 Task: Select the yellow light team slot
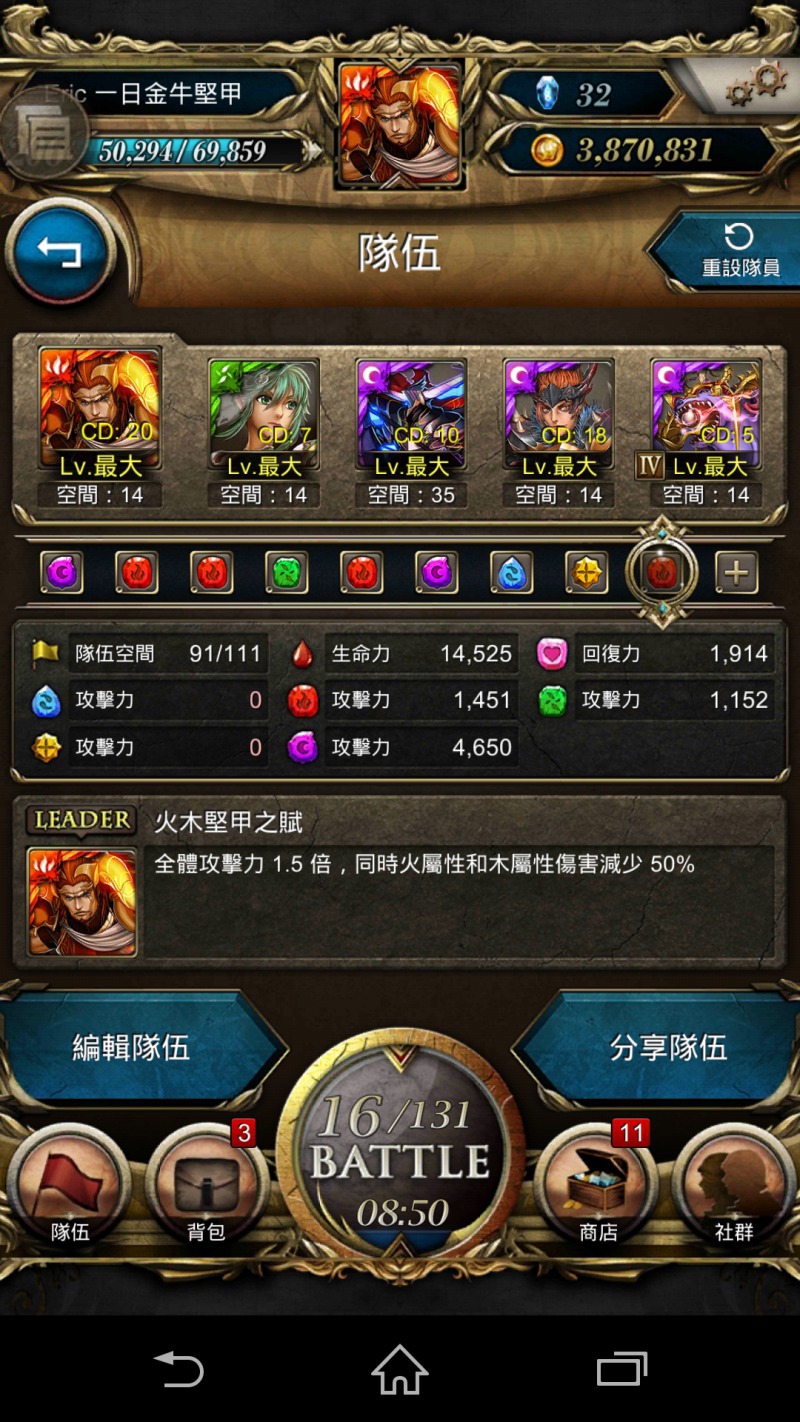(x=587, y=573)
